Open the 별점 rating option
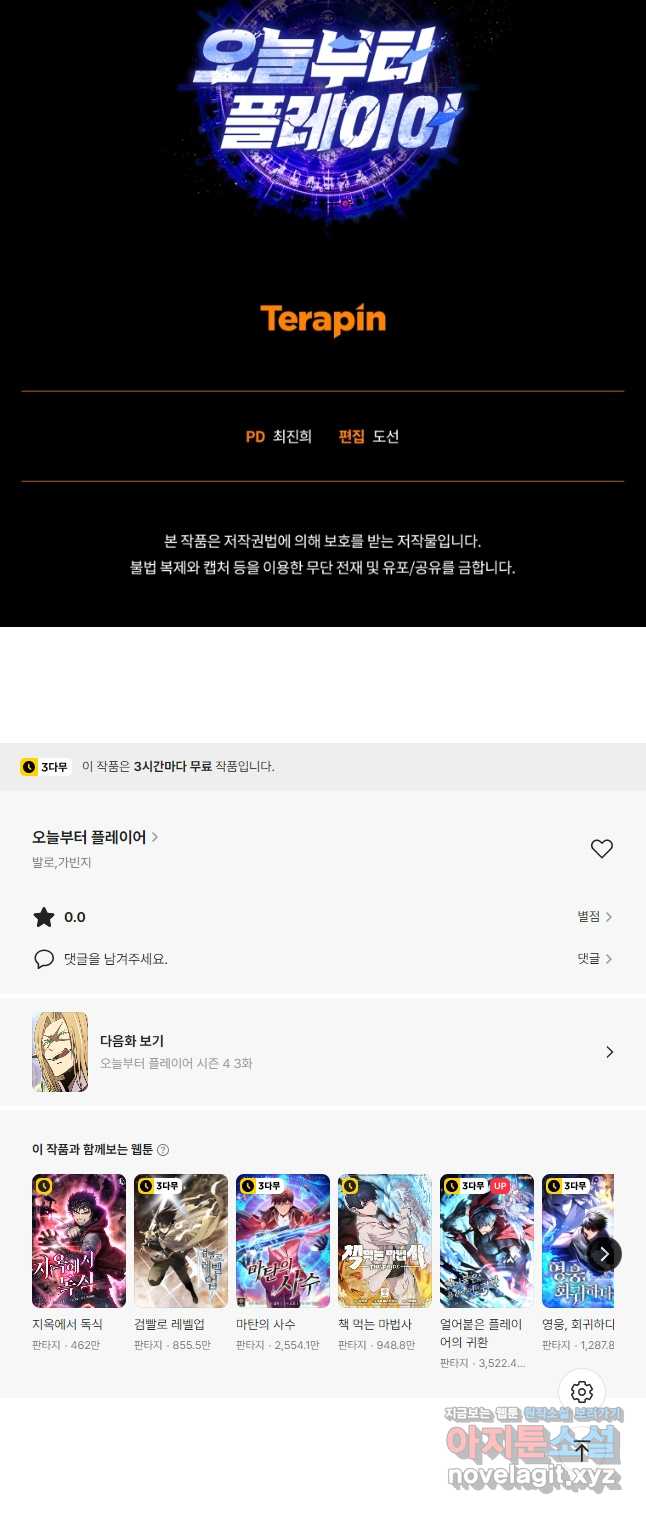This screenshot has width=646, height=1514. (x=594, y=917)
